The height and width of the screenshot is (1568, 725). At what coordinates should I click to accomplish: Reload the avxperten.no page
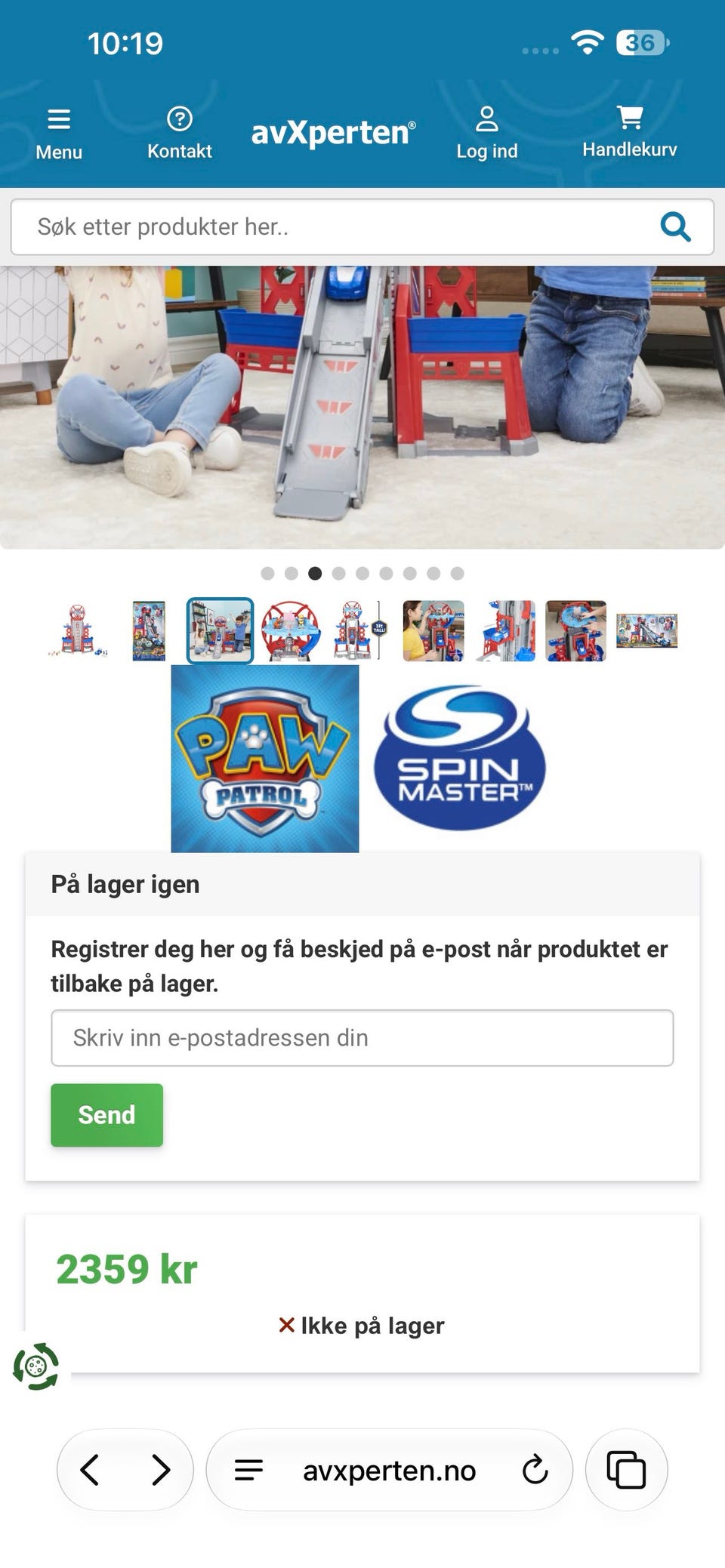coord(535,1470)
